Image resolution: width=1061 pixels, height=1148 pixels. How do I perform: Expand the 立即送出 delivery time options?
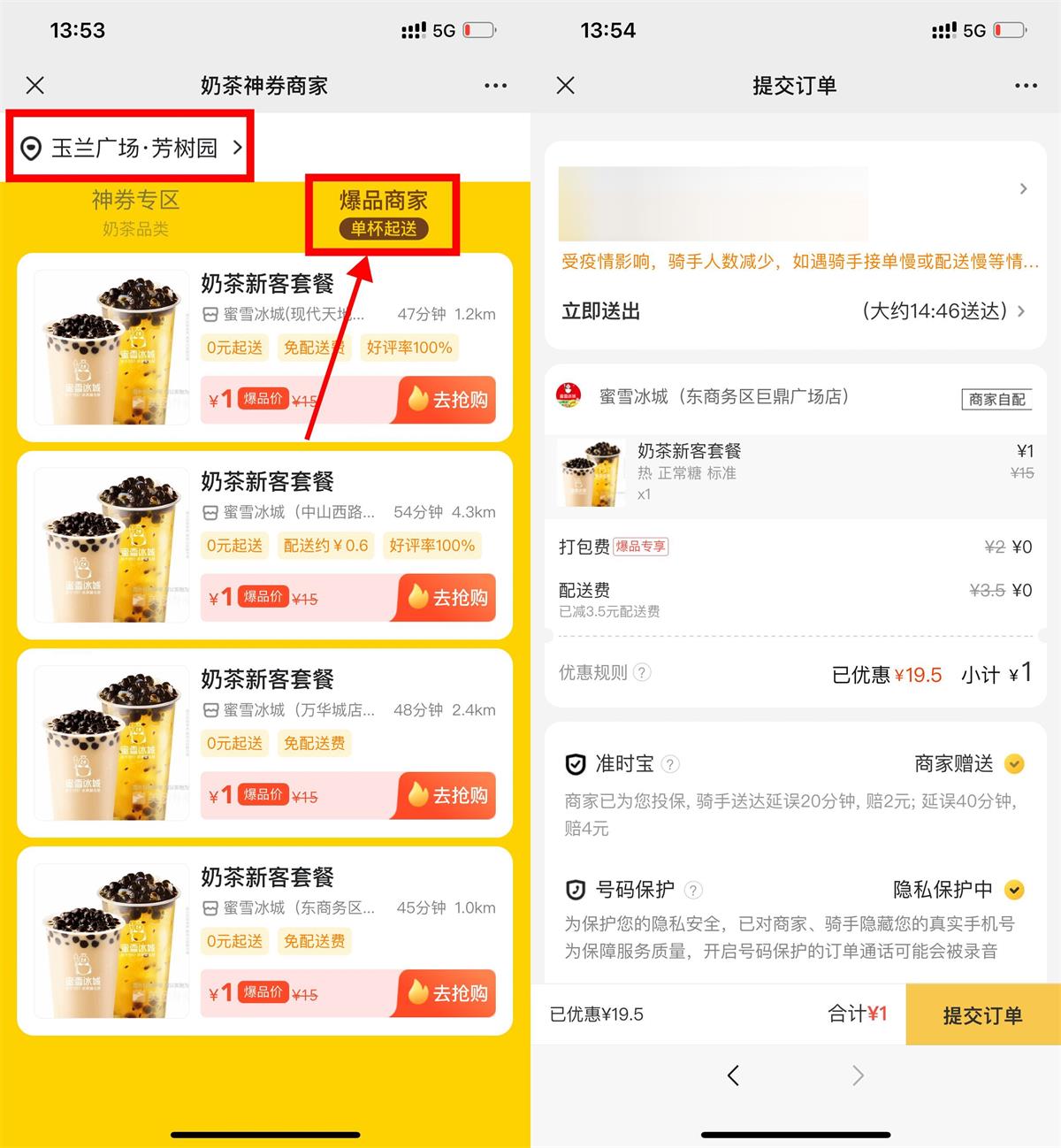(1023, 312)
